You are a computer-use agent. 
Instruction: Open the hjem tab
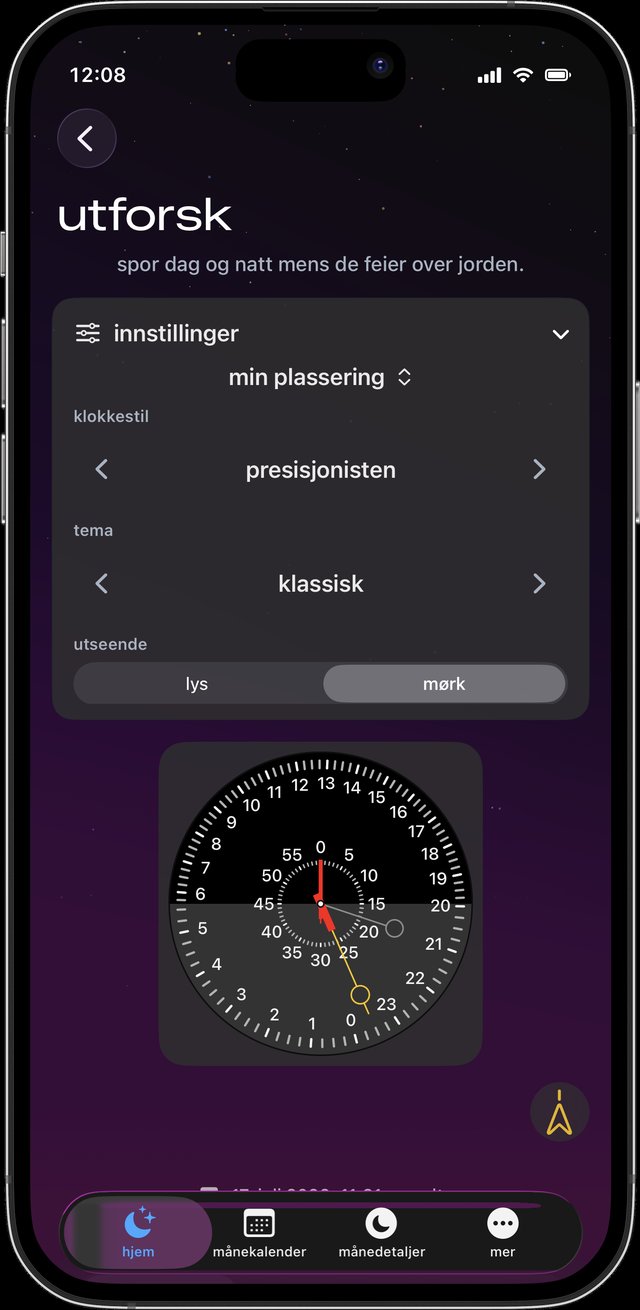click(x=138, y=1233)
